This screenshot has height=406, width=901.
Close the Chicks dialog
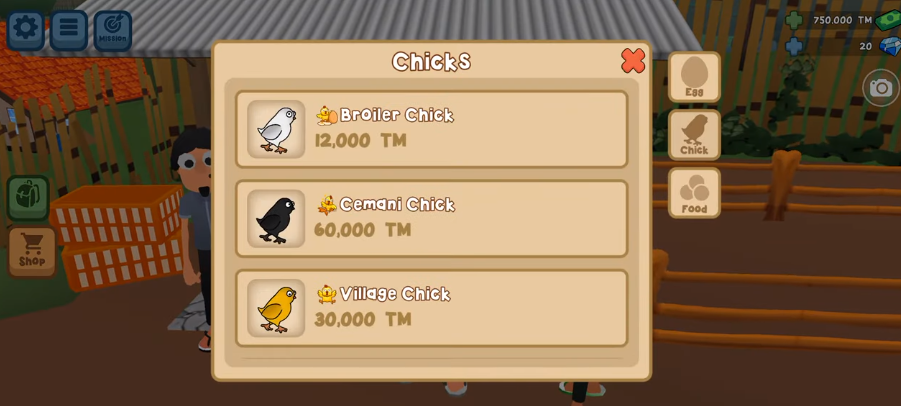(x=633, y=61)
